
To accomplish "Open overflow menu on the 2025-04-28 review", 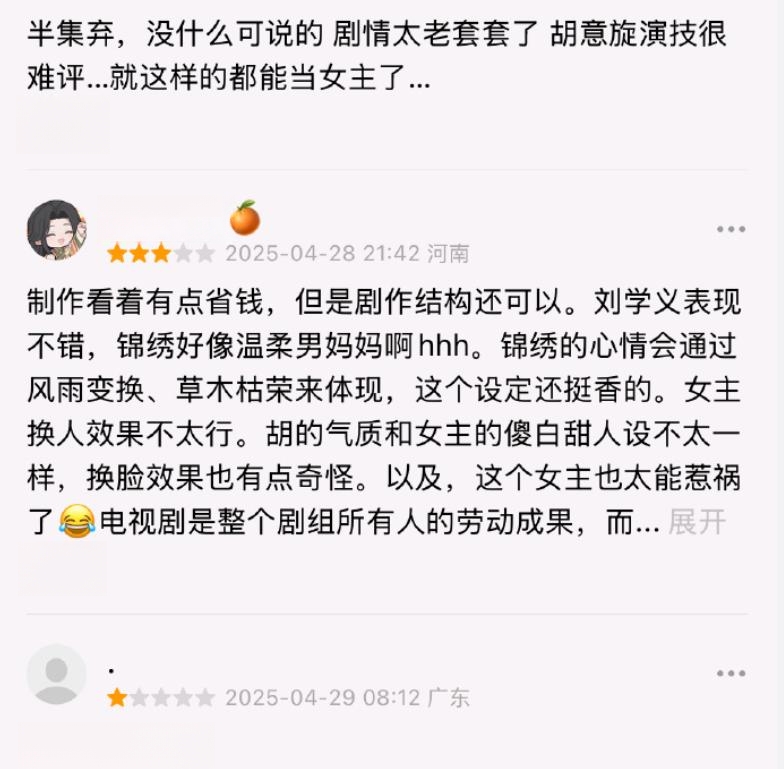I will (x=731, y=230).
